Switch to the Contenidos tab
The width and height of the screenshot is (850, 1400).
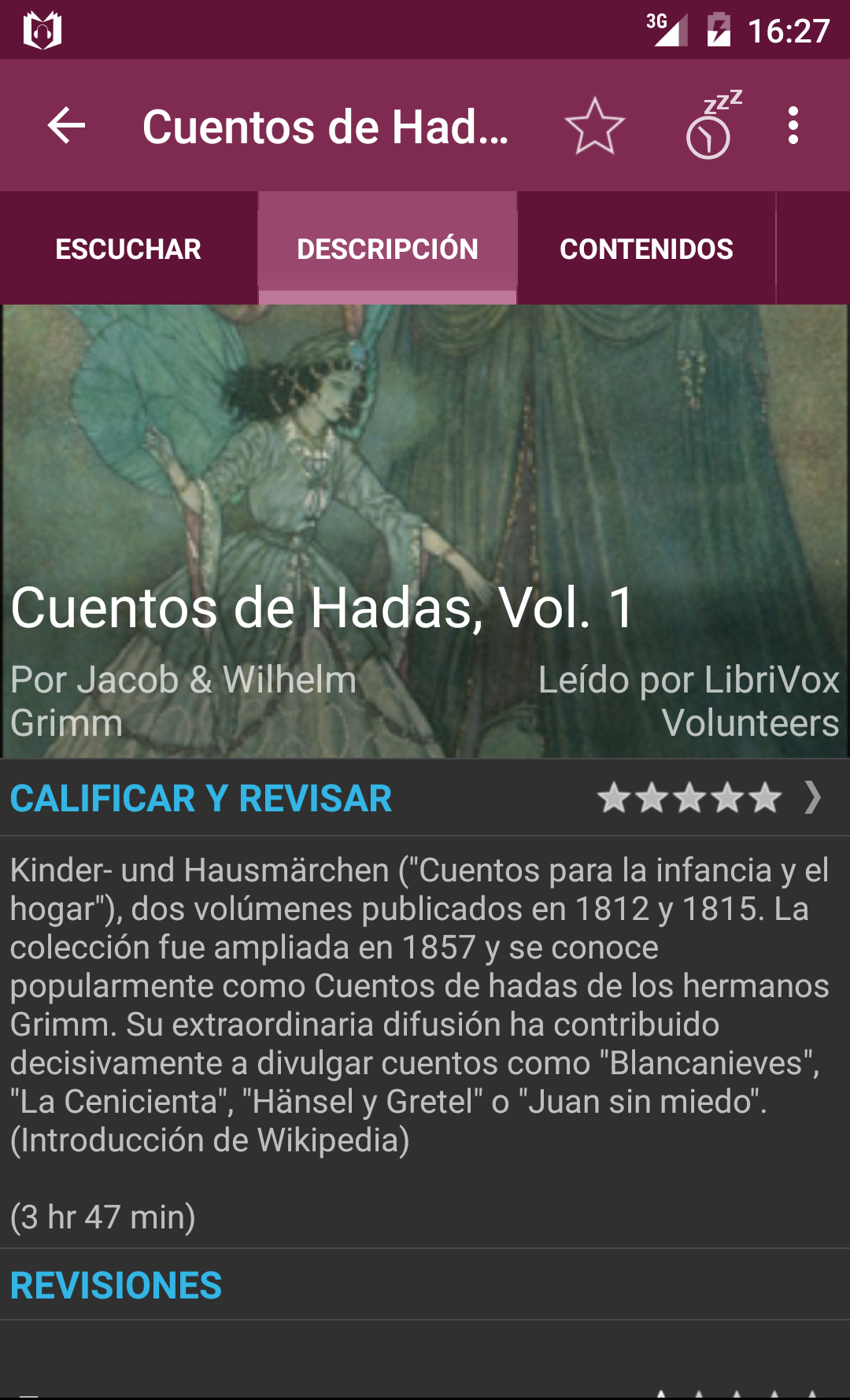point(646,249)
